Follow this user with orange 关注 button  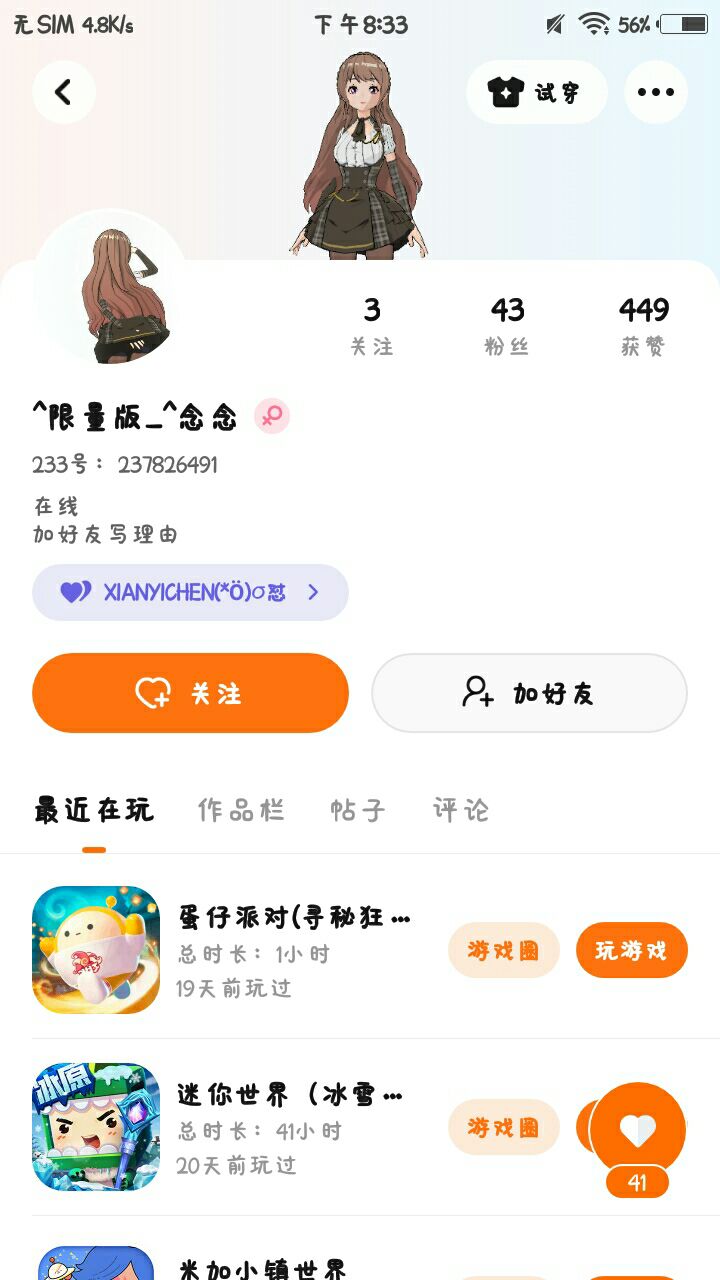tap(190, 693)
